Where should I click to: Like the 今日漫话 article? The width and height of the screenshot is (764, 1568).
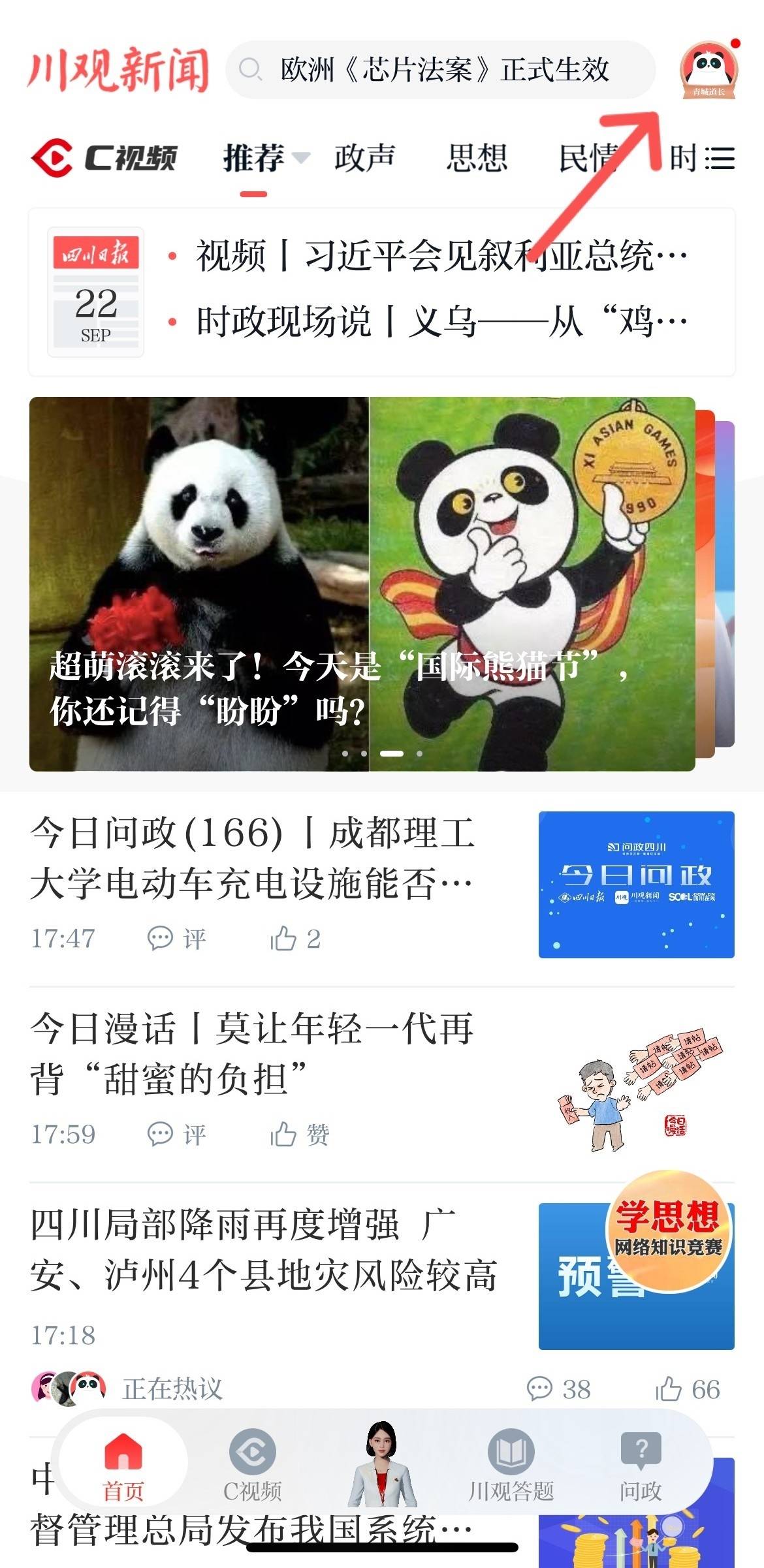point(300,1135)
